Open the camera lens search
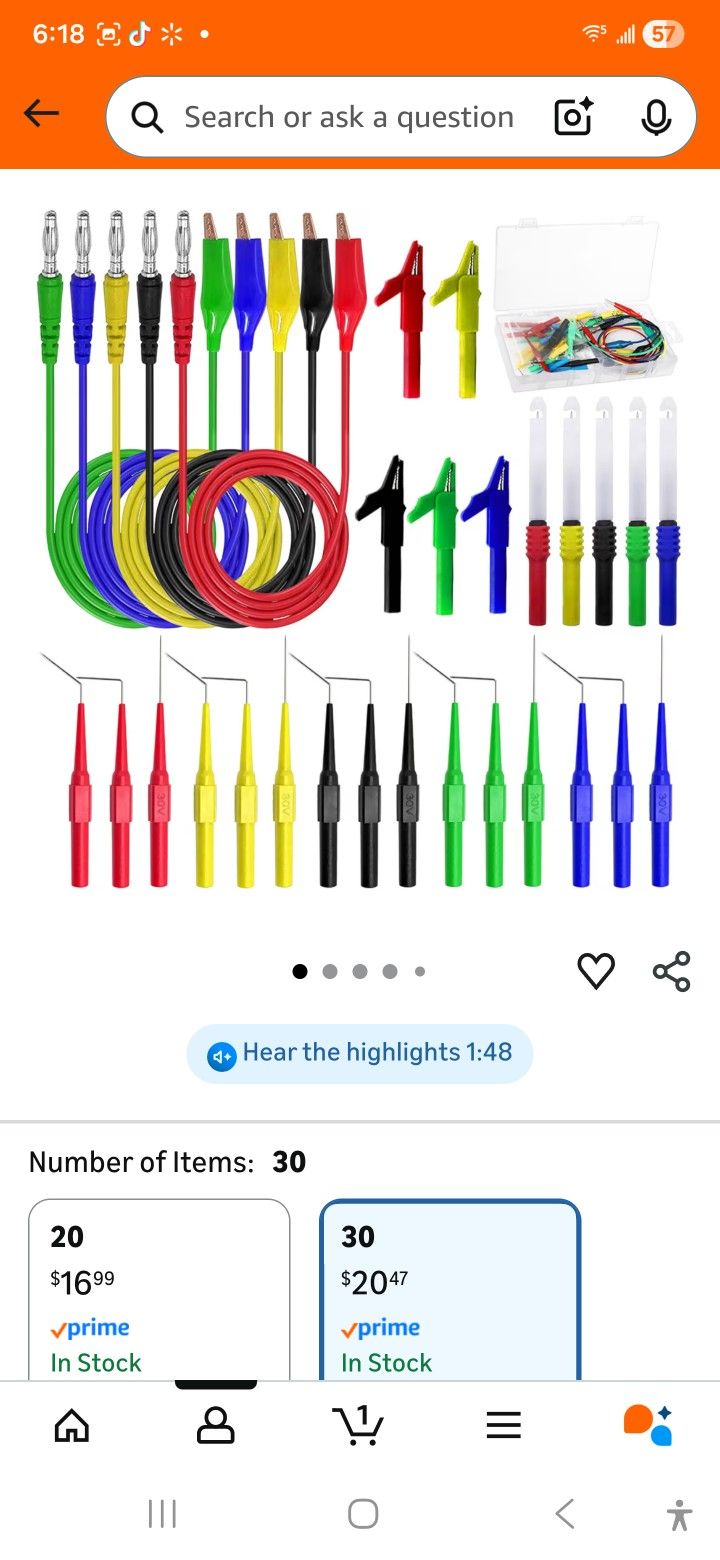This screenshot has width=720, height=1560. [x=573, y=118]
